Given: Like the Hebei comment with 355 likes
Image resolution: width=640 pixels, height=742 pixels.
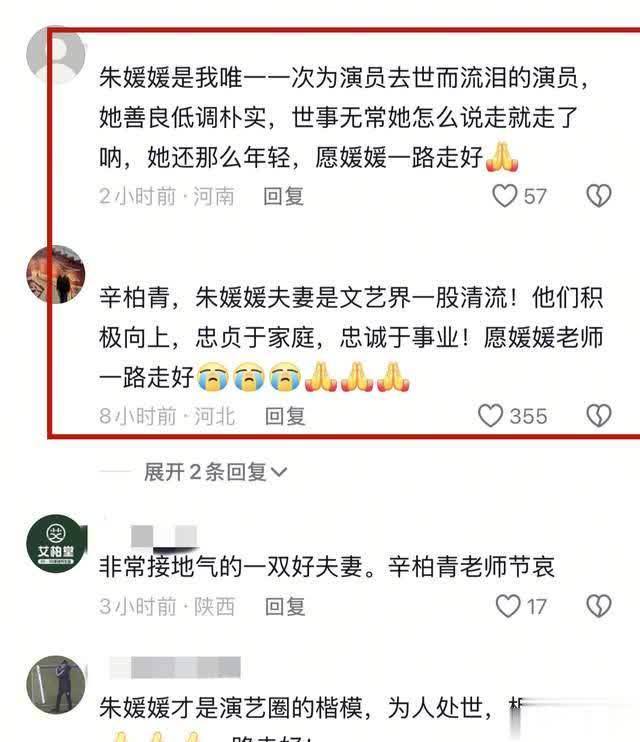Looking at the screenshot, I should (x=490, y=415).
